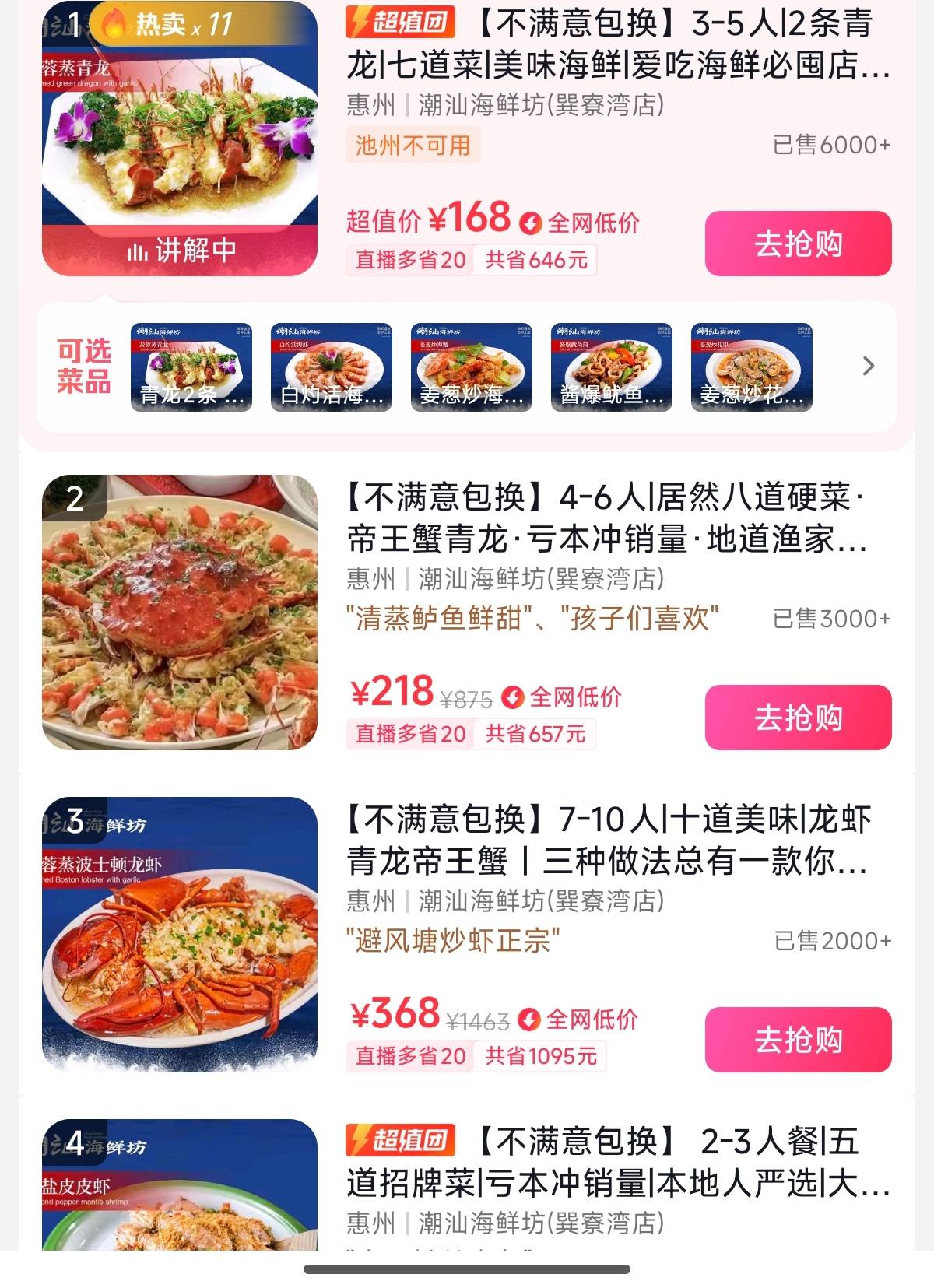Viewport: 934px width, 1288px height.
Task: Select the 白灼活海 dish thumbnail
Action: point(332,367)
